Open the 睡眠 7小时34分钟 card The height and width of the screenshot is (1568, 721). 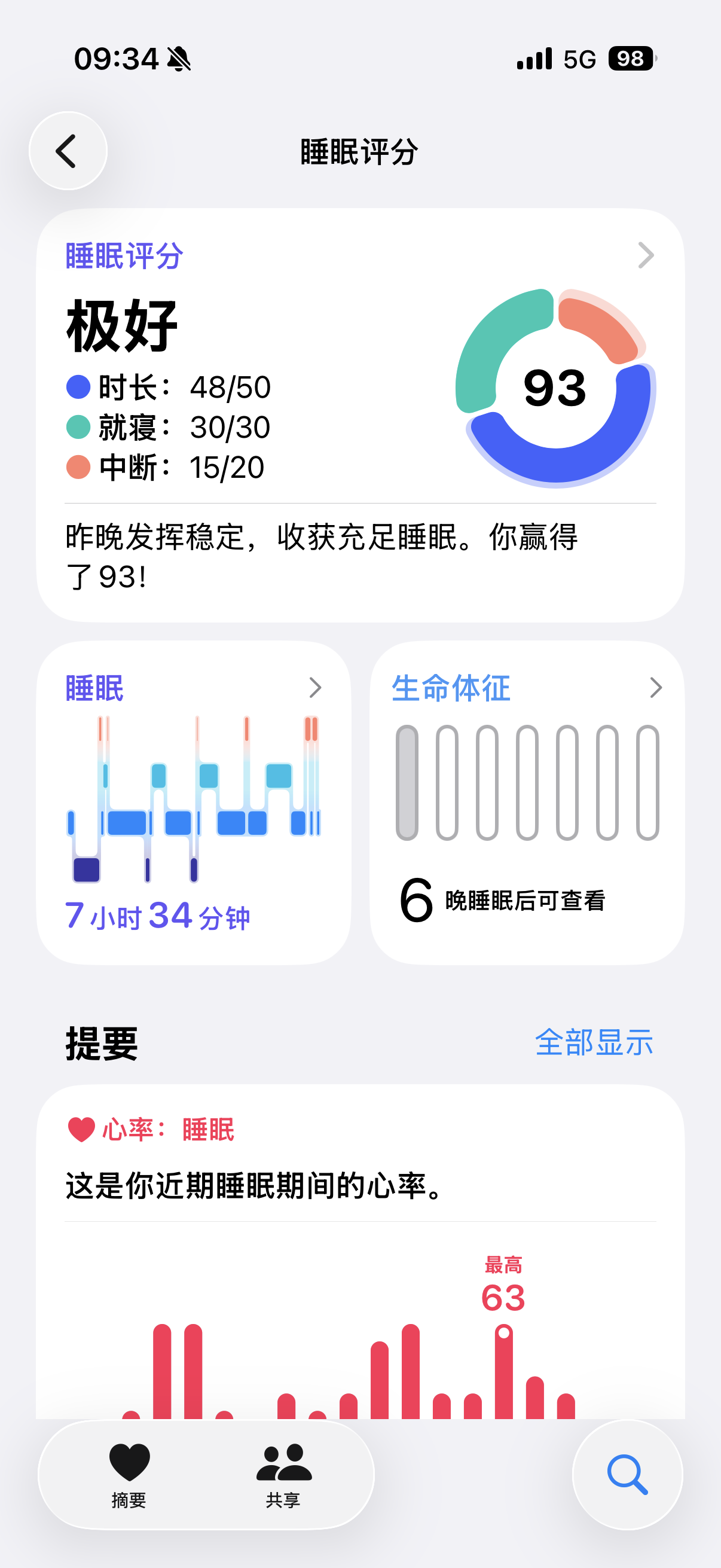(194, 803)
